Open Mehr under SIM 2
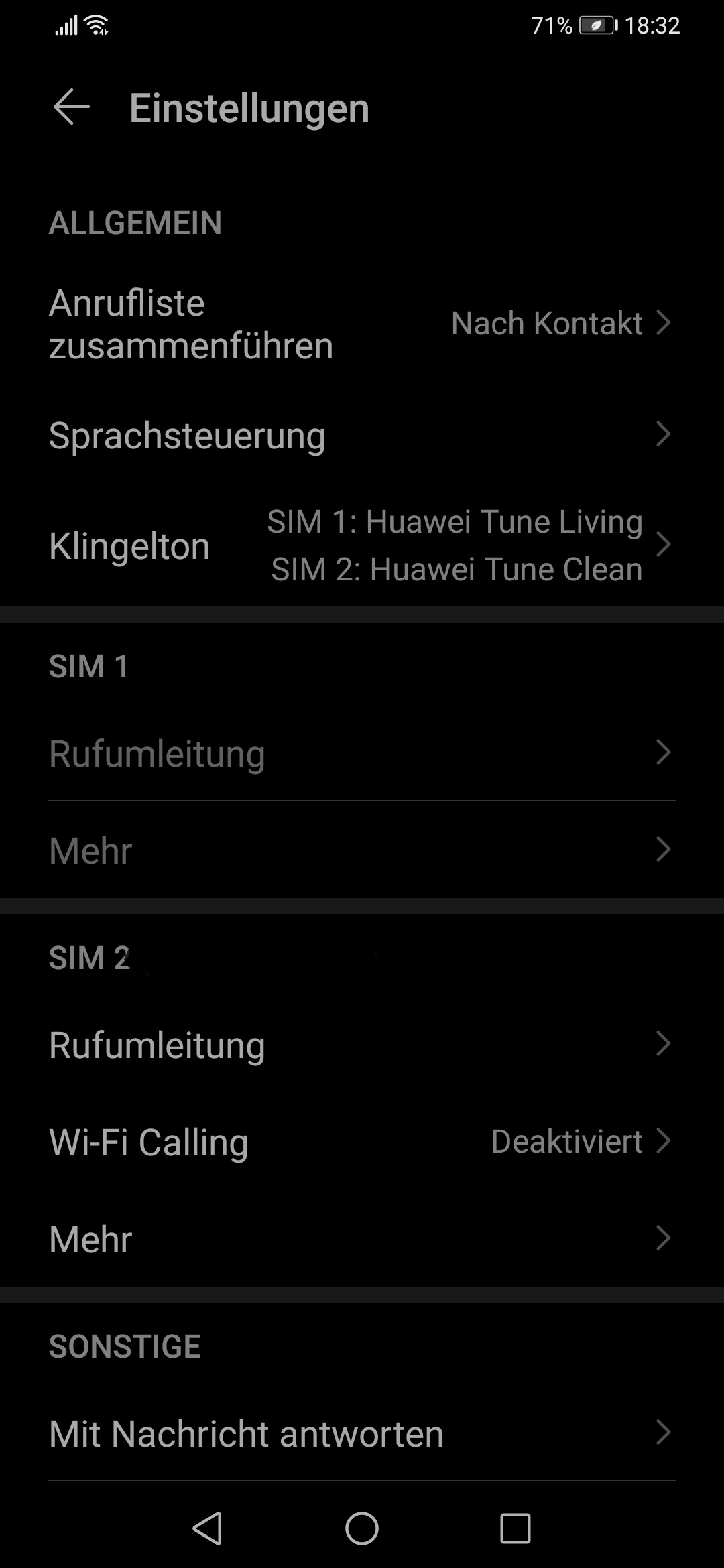724x1568 pixels. pyautogui.click(x=362, y=1239)
